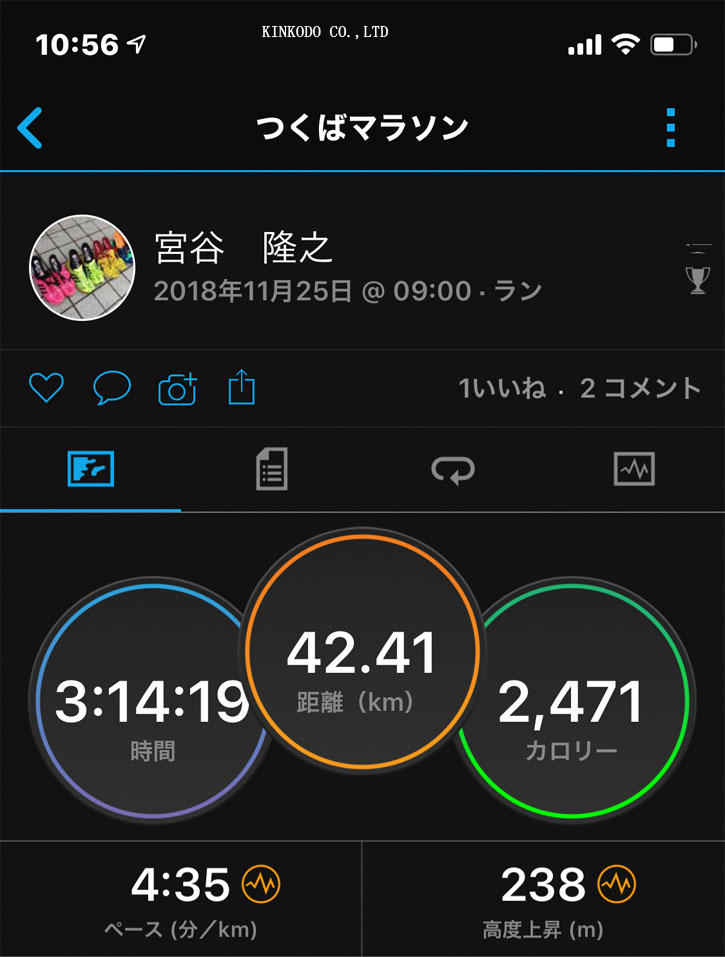
Task: Open the 1いいね・2コメント summary
Action: 579,388
